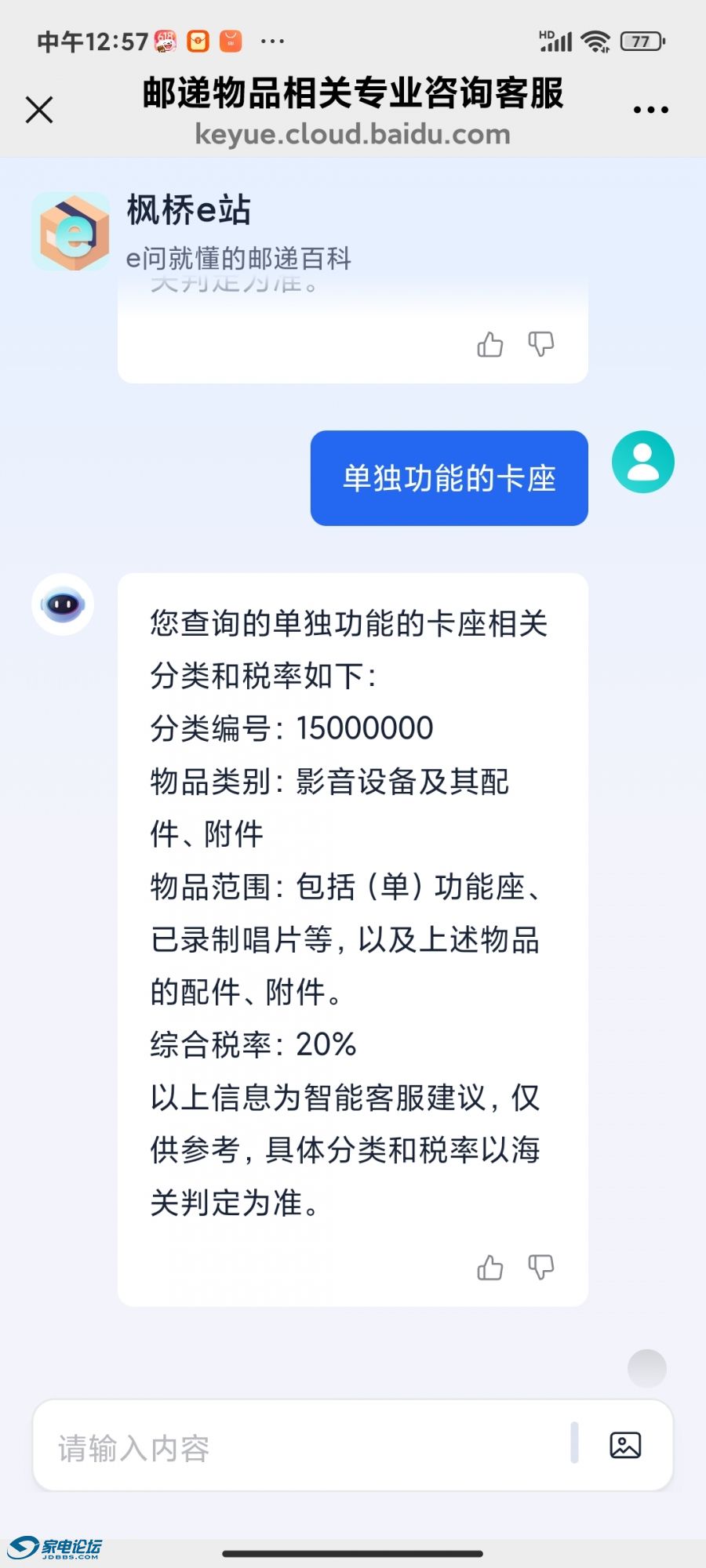Open the three-dot overflow menu
706x1568 pixels.
tap(650, 110)
